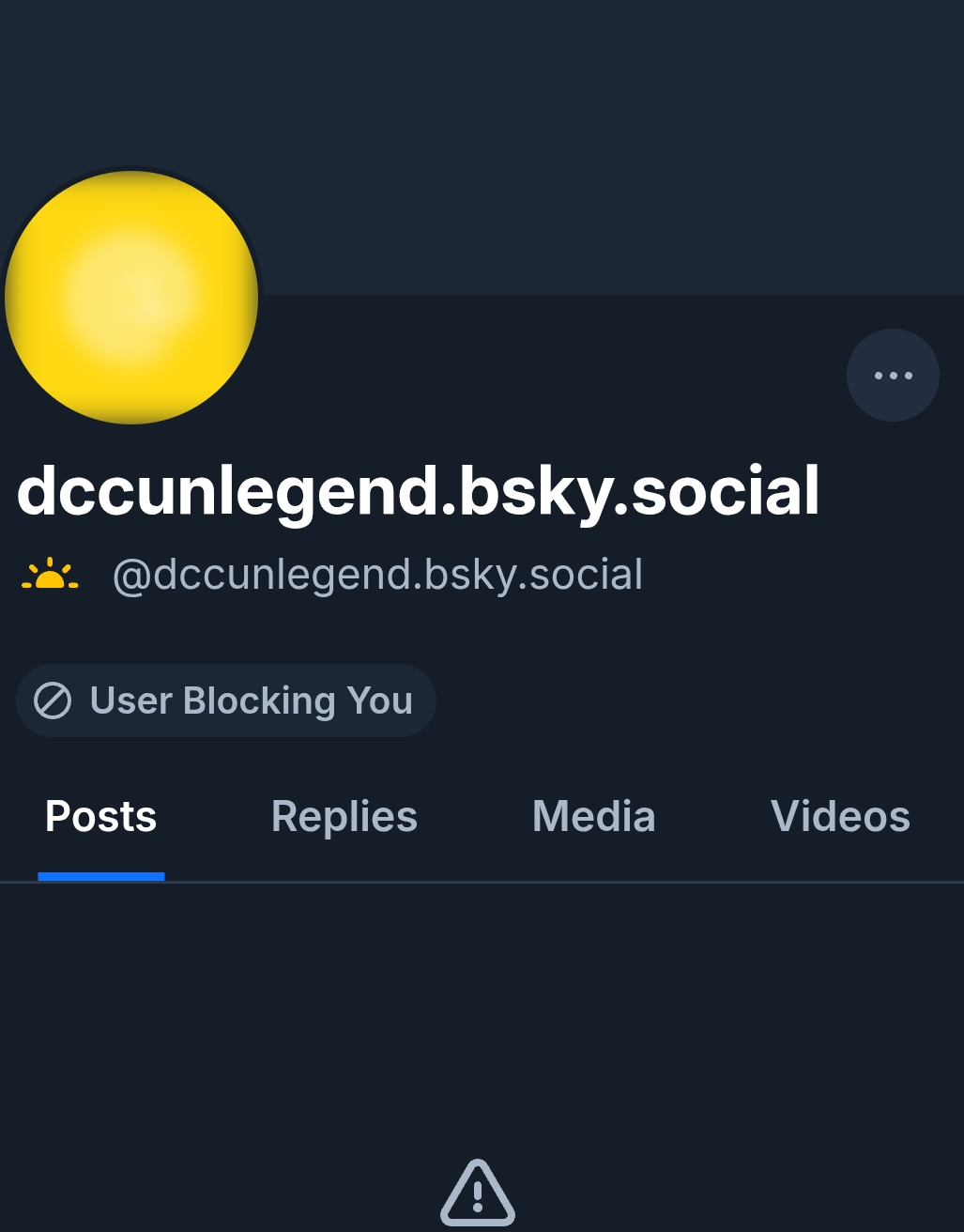Show the Videos tab
This screenshot has height=1232, width=964.
point(840,817)
